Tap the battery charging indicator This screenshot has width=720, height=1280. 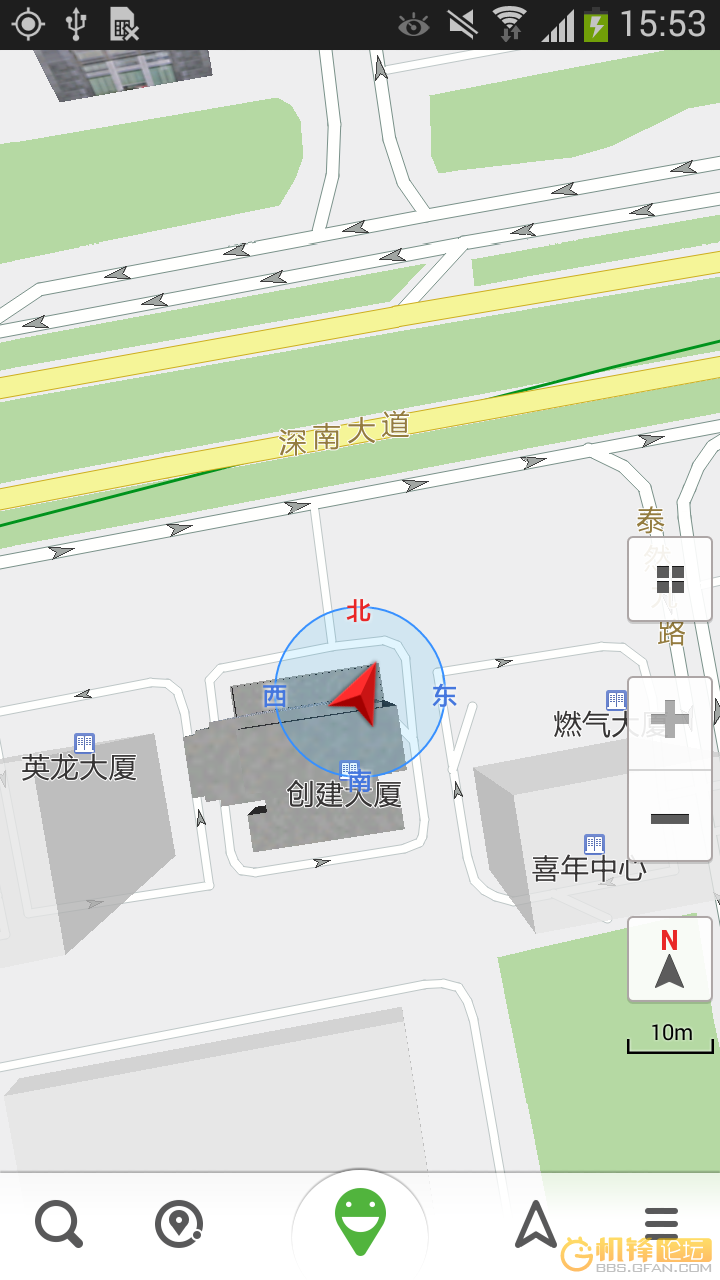pos(595,23)
